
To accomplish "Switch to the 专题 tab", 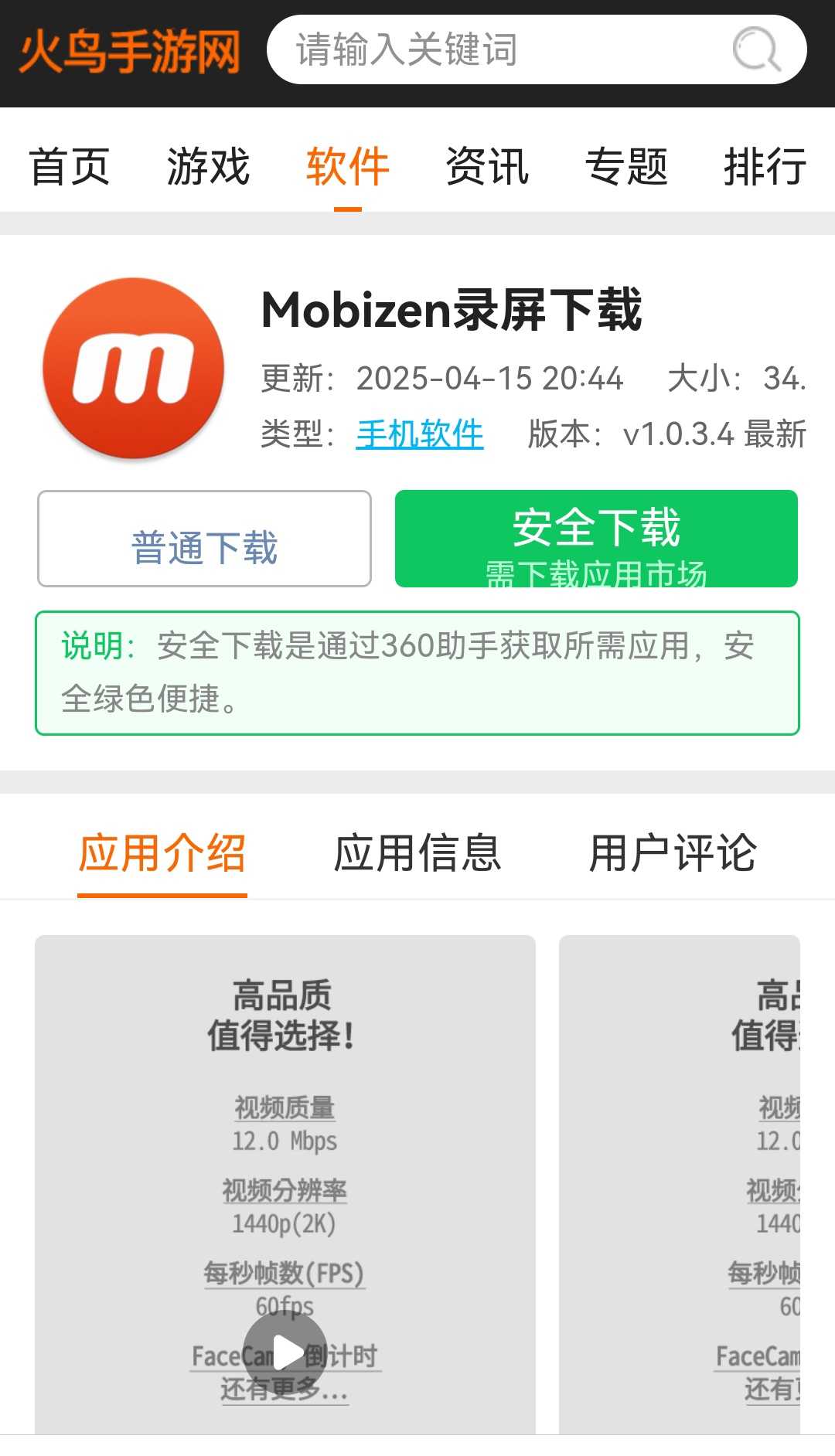I will click(626, 166).
